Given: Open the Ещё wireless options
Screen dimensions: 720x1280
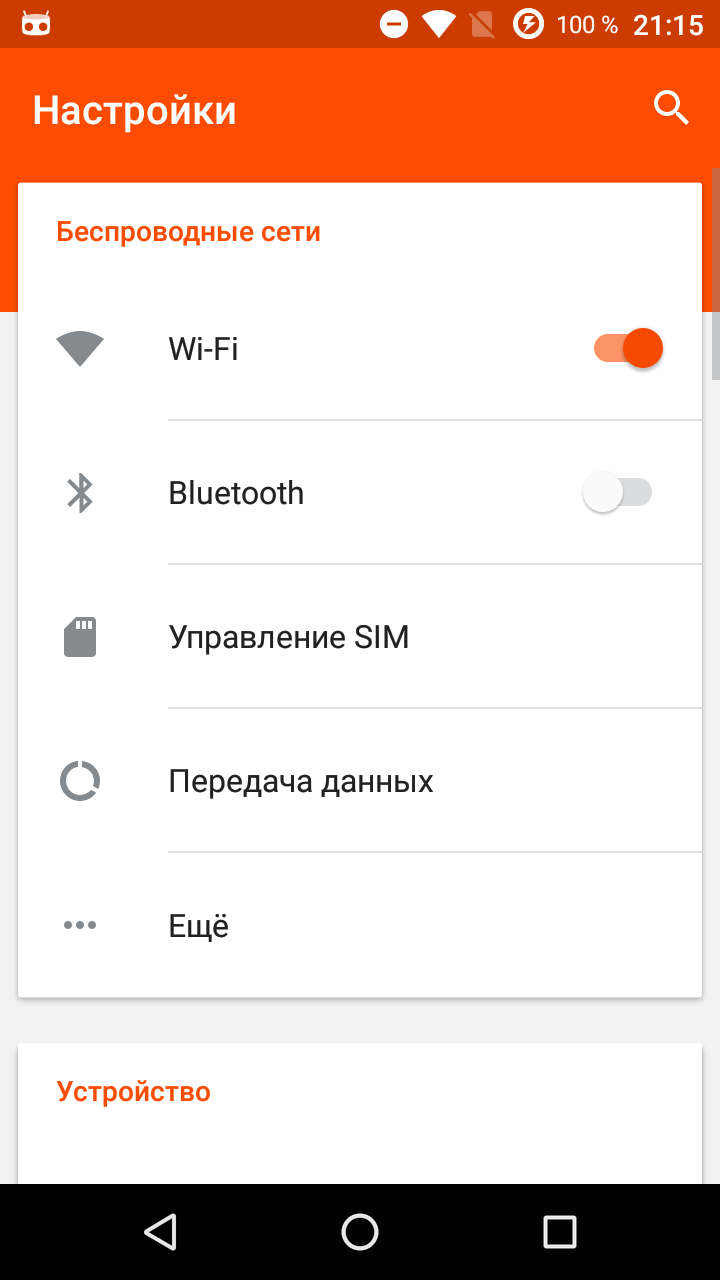Looking at the screenshot, I should (360, 925).
